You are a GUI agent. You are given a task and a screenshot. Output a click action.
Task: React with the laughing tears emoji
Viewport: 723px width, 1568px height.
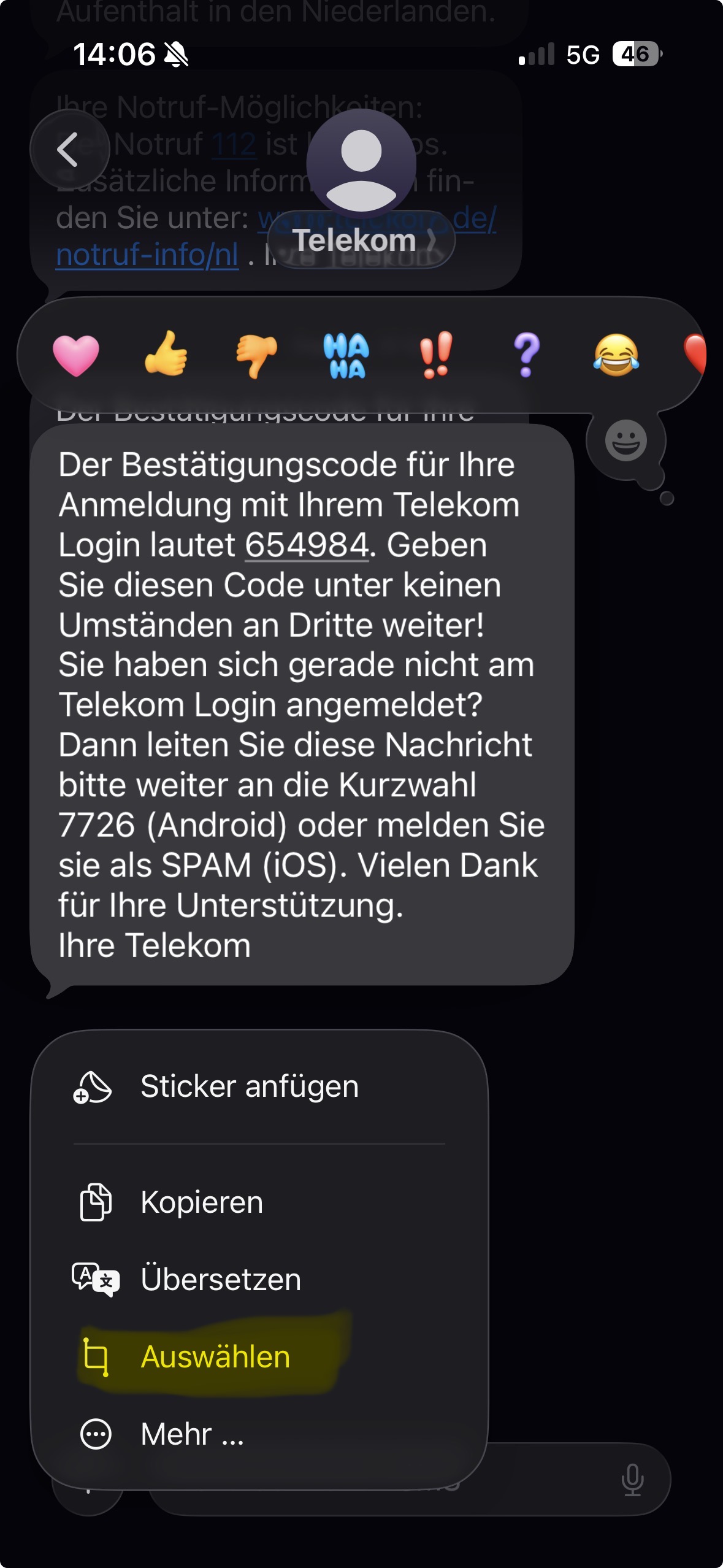click(x=616, y=355)
